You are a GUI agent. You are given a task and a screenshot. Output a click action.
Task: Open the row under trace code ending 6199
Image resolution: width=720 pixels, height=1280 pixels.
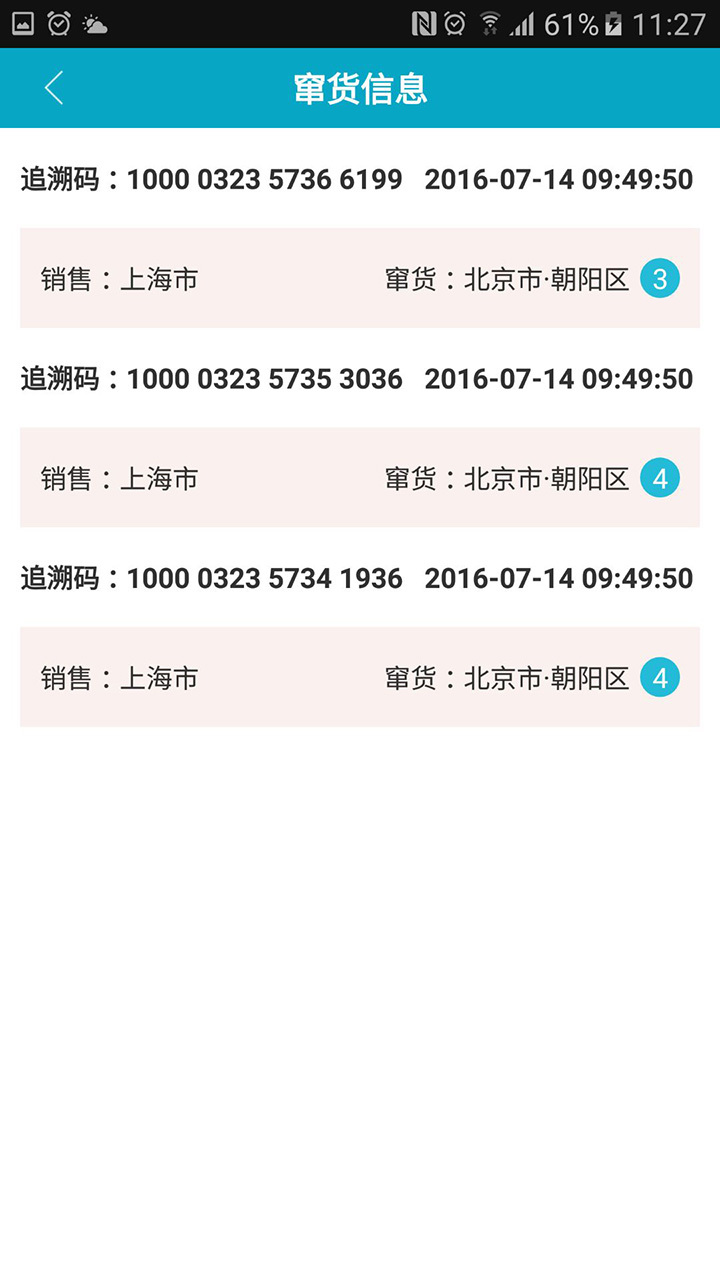pos(360,278)
